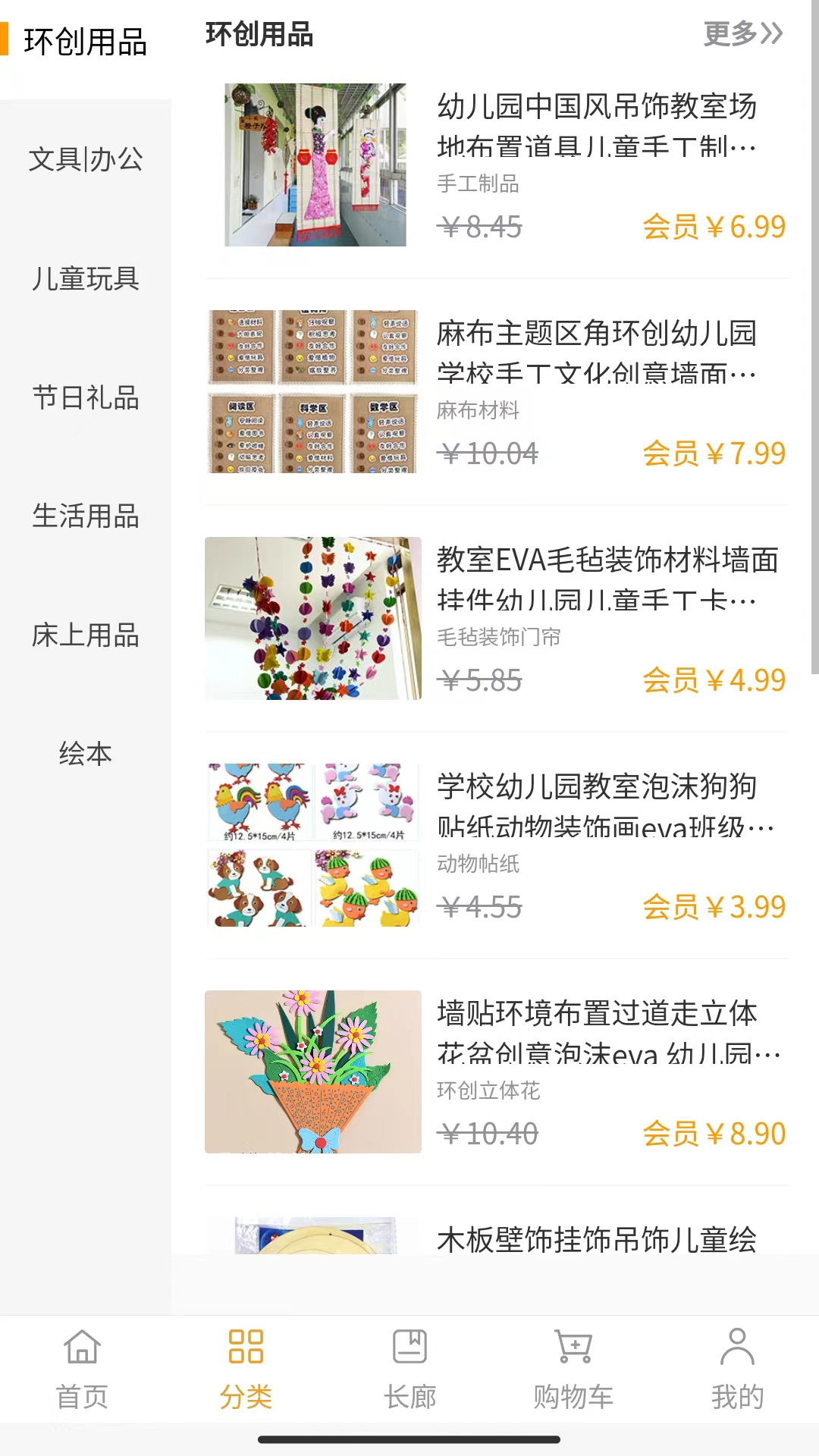Viewport: 819px width, 1456px height.
Task: Select the 文具|办公 category
Action: (86, 159)
